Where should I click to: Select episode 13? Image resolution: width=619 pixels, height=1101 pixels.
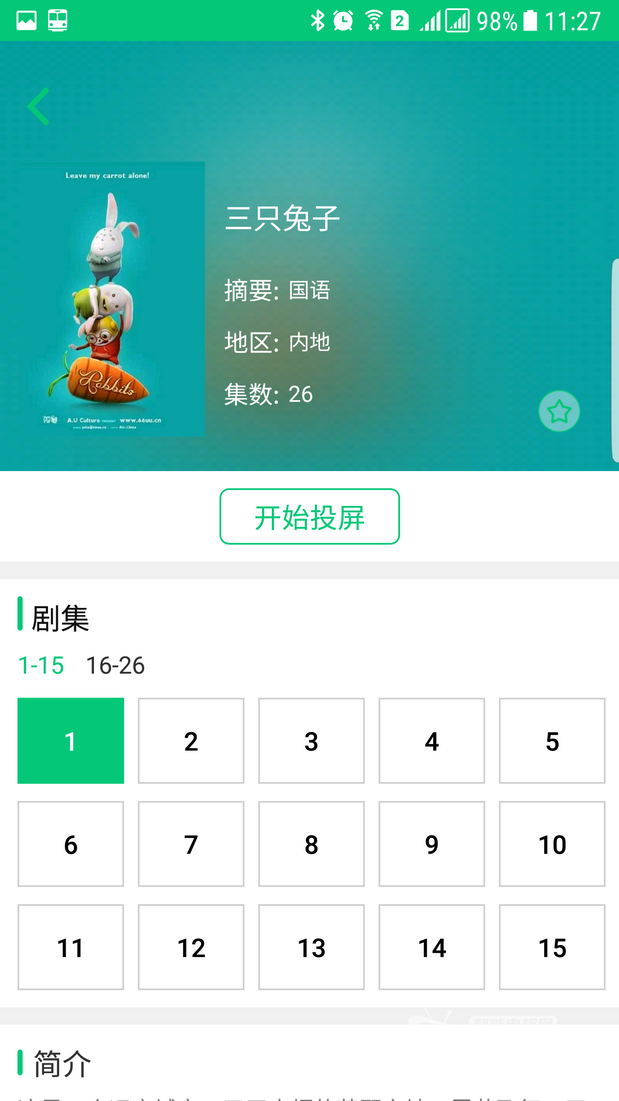(x=311, y=947)
